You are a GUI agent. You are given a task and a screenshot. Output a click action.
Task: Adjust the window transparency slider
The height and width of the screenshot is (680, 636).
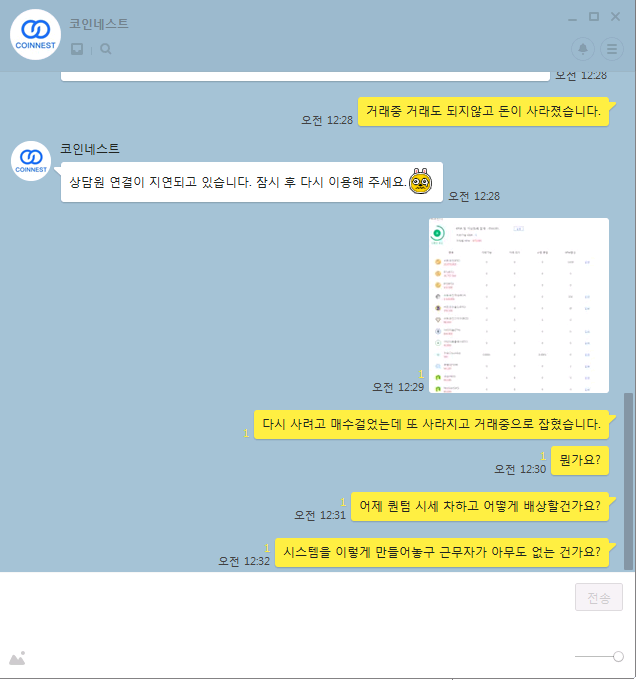[x=617, y=657]
